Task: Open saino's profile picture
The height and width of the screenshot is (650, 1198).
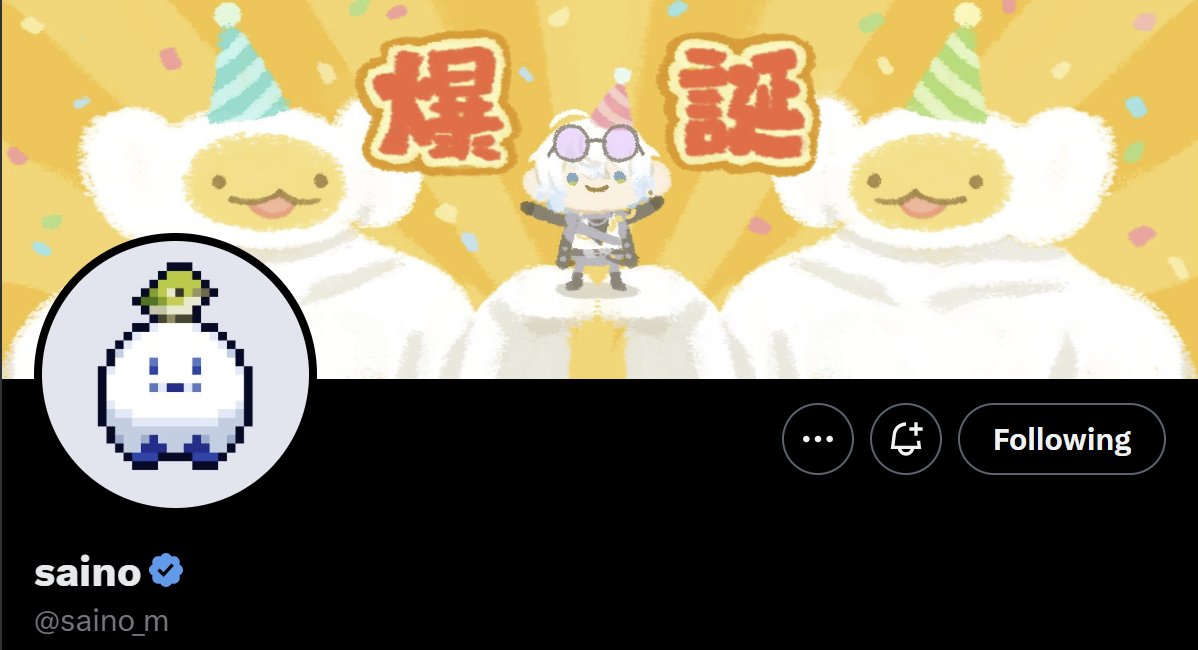Action: tap(175, 372)
